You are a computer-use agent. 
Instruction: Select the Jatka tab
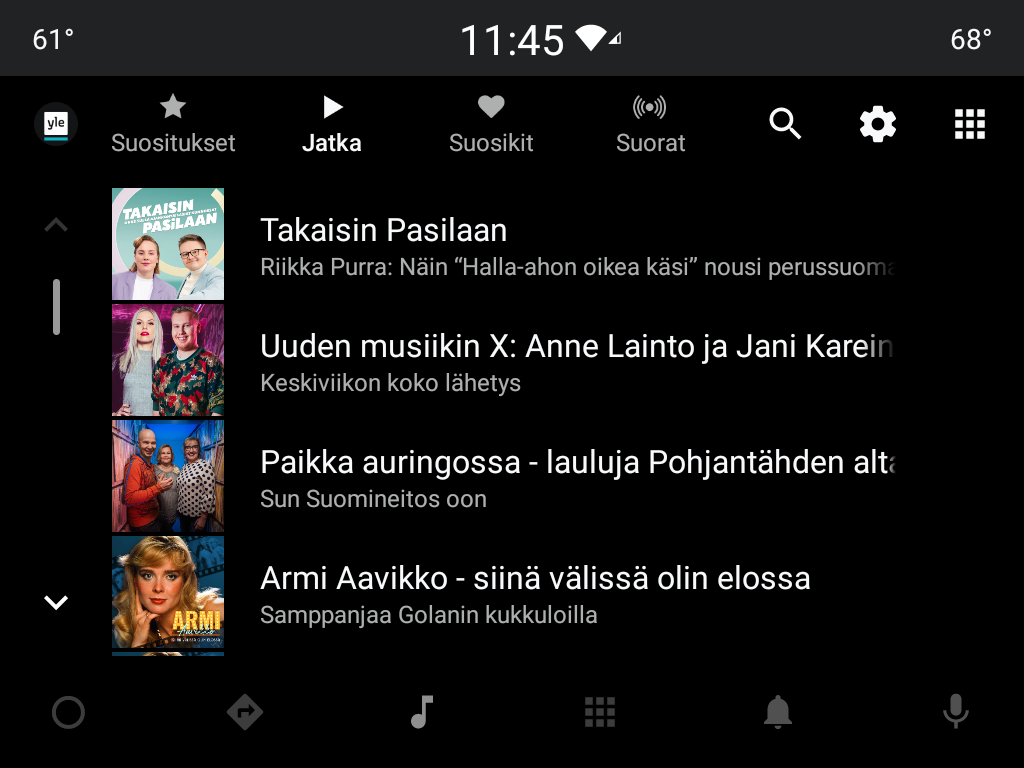[x=332, y=124]
